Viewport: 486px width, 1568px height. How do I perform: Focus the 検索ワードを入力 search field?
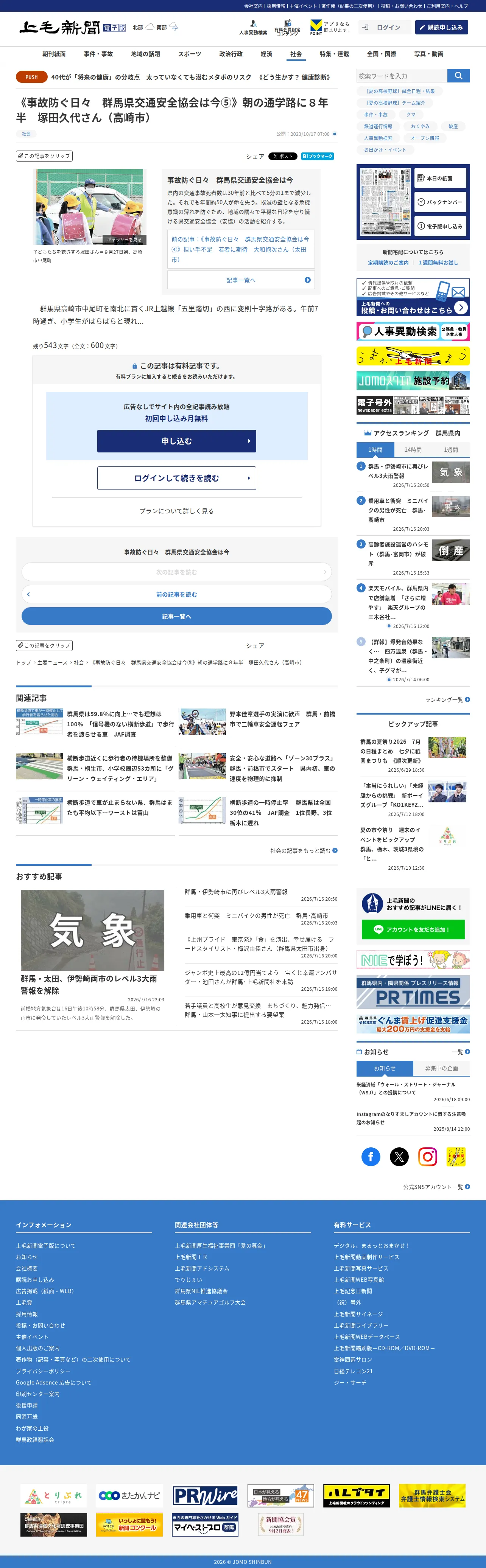(x=402, y=76)
